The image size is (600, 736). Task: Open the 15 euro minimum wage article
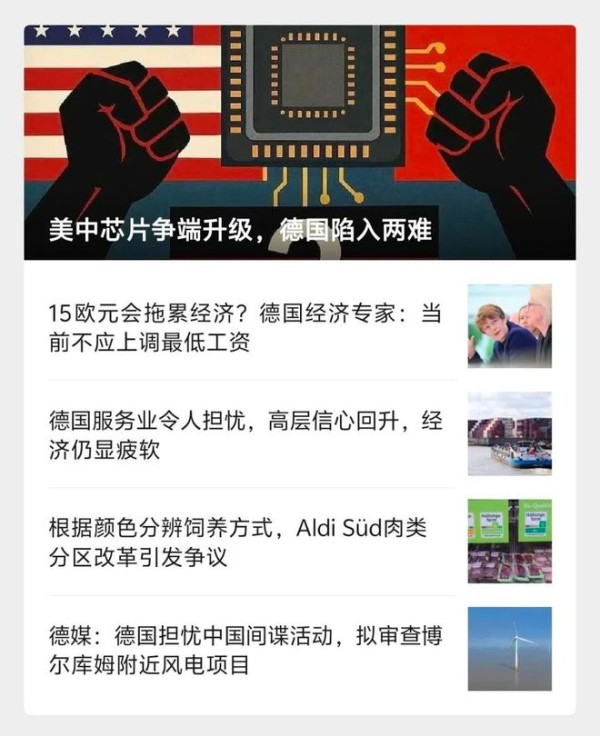(x=245, y=327)
